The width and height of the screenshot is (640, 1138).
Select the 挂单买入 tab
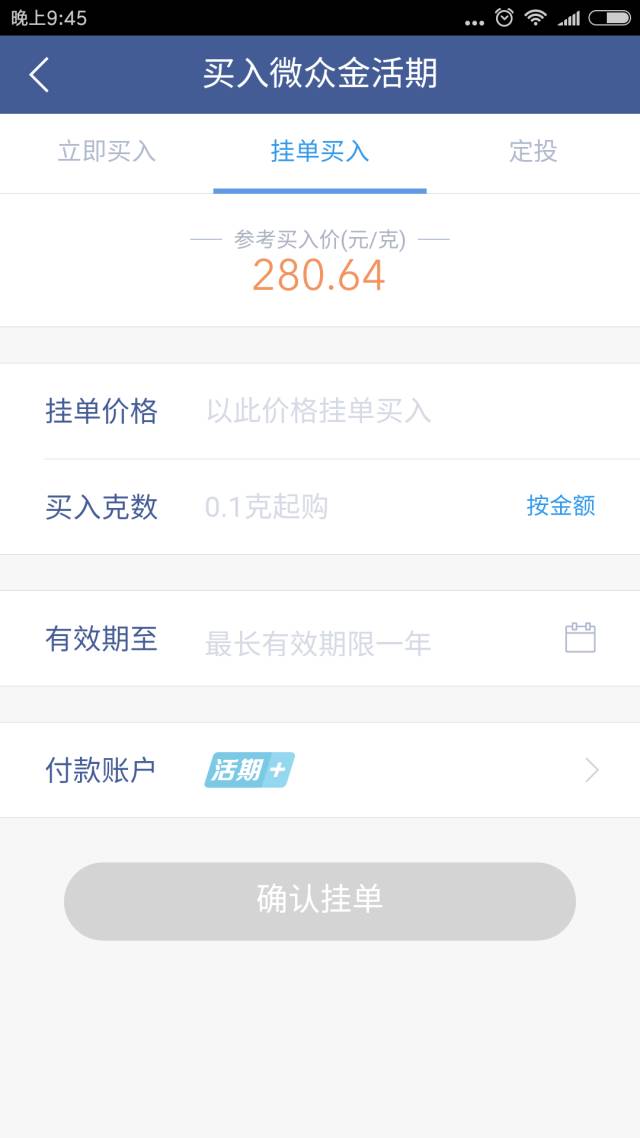coord(320,152)
